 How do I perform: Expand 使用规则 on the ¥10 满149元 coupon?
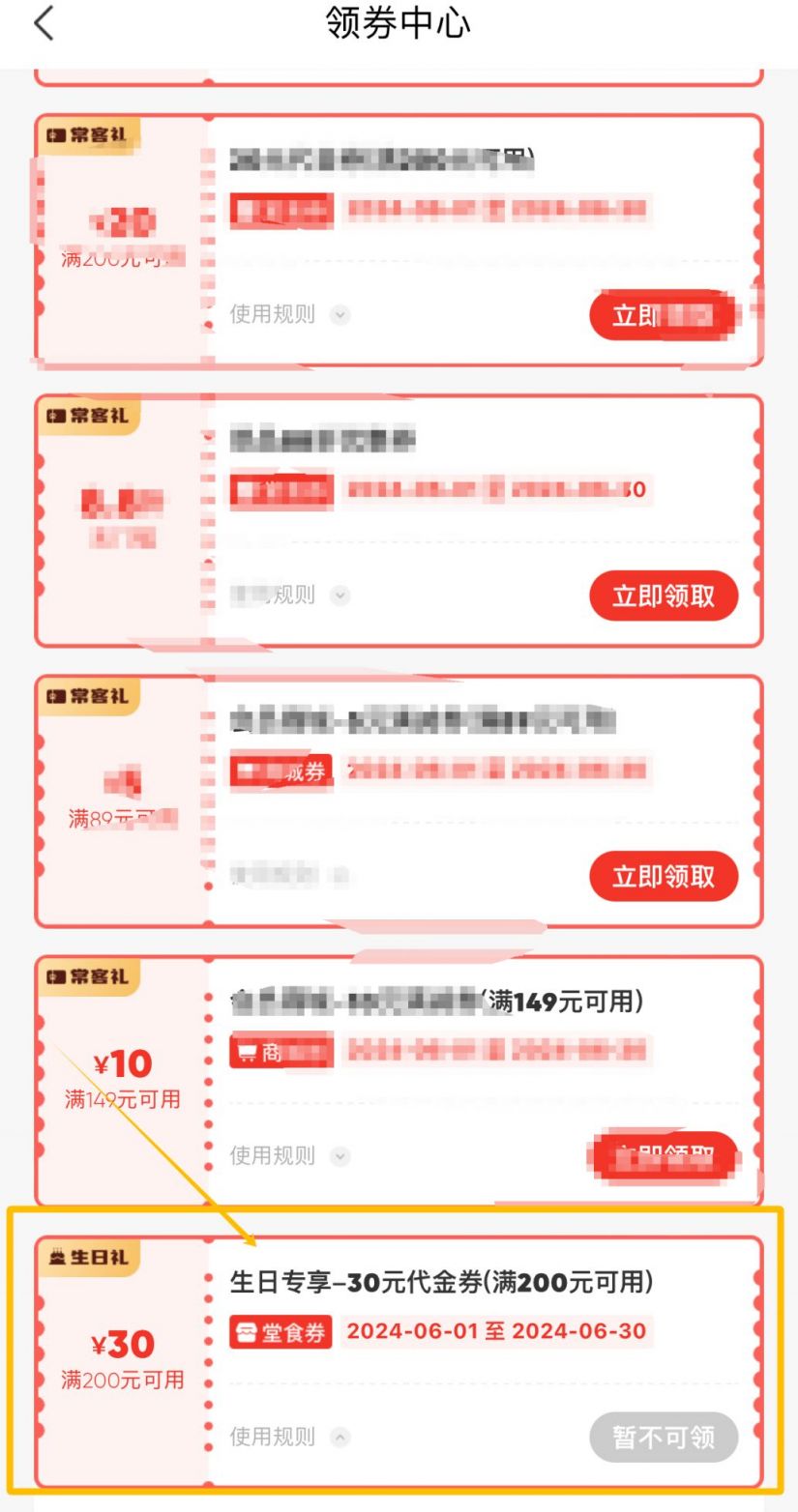288,1155
